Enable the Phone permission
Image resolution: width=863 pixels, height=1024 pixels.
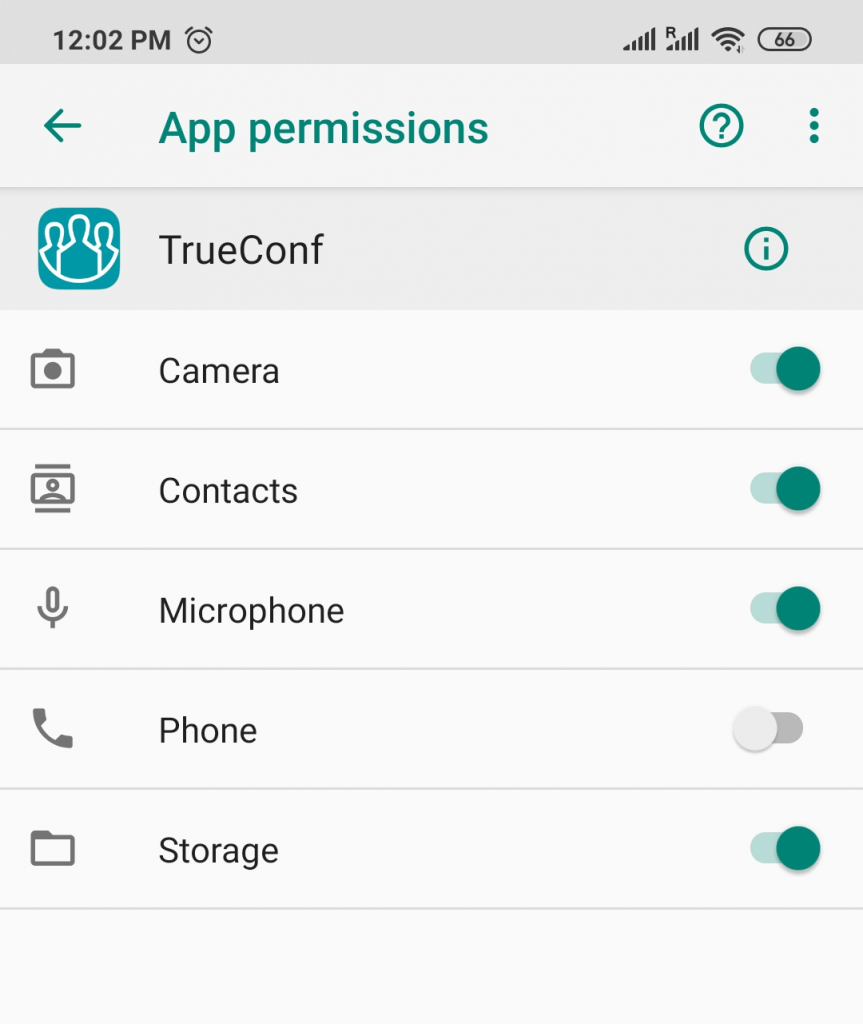click(770, 729)
